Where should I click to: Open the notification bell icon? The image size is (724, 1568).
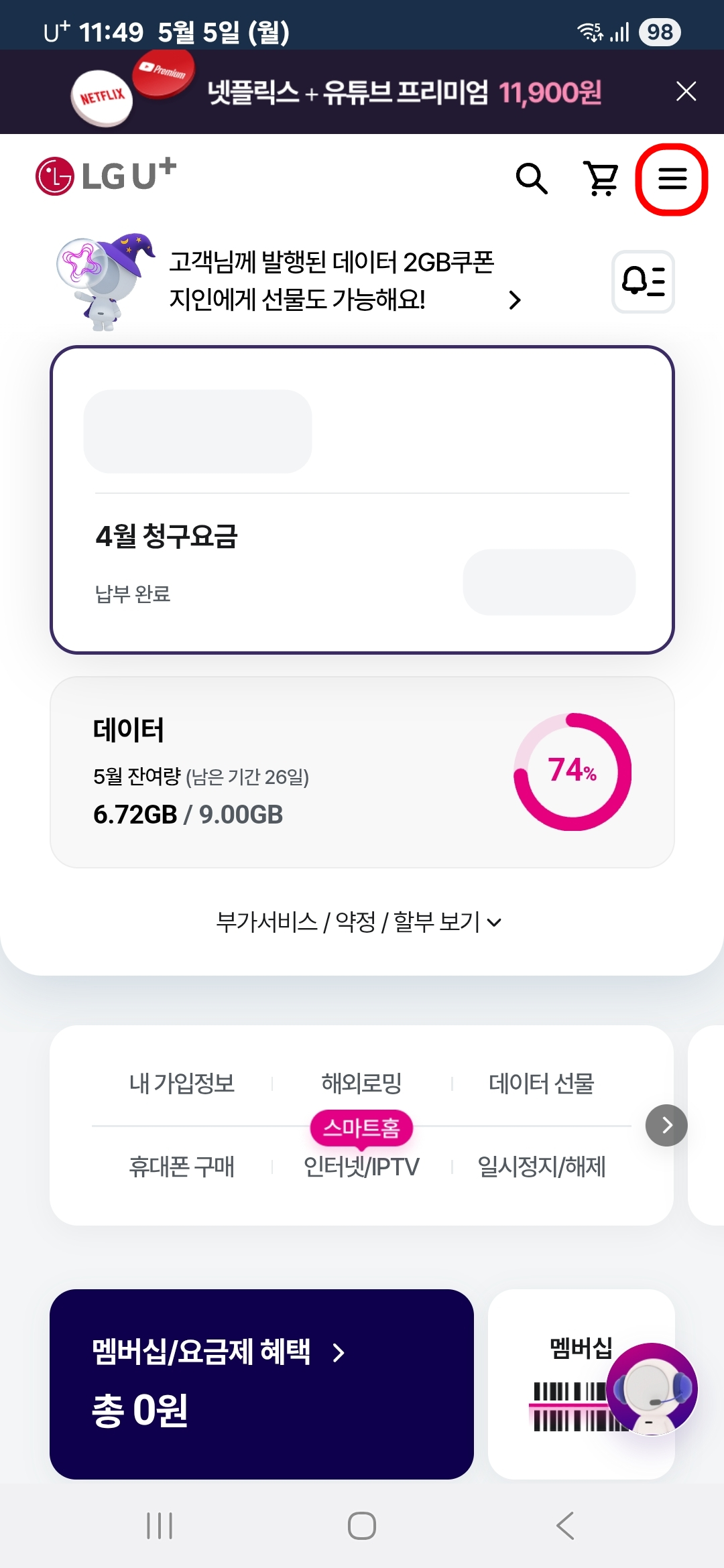click(x=644, y=282)
